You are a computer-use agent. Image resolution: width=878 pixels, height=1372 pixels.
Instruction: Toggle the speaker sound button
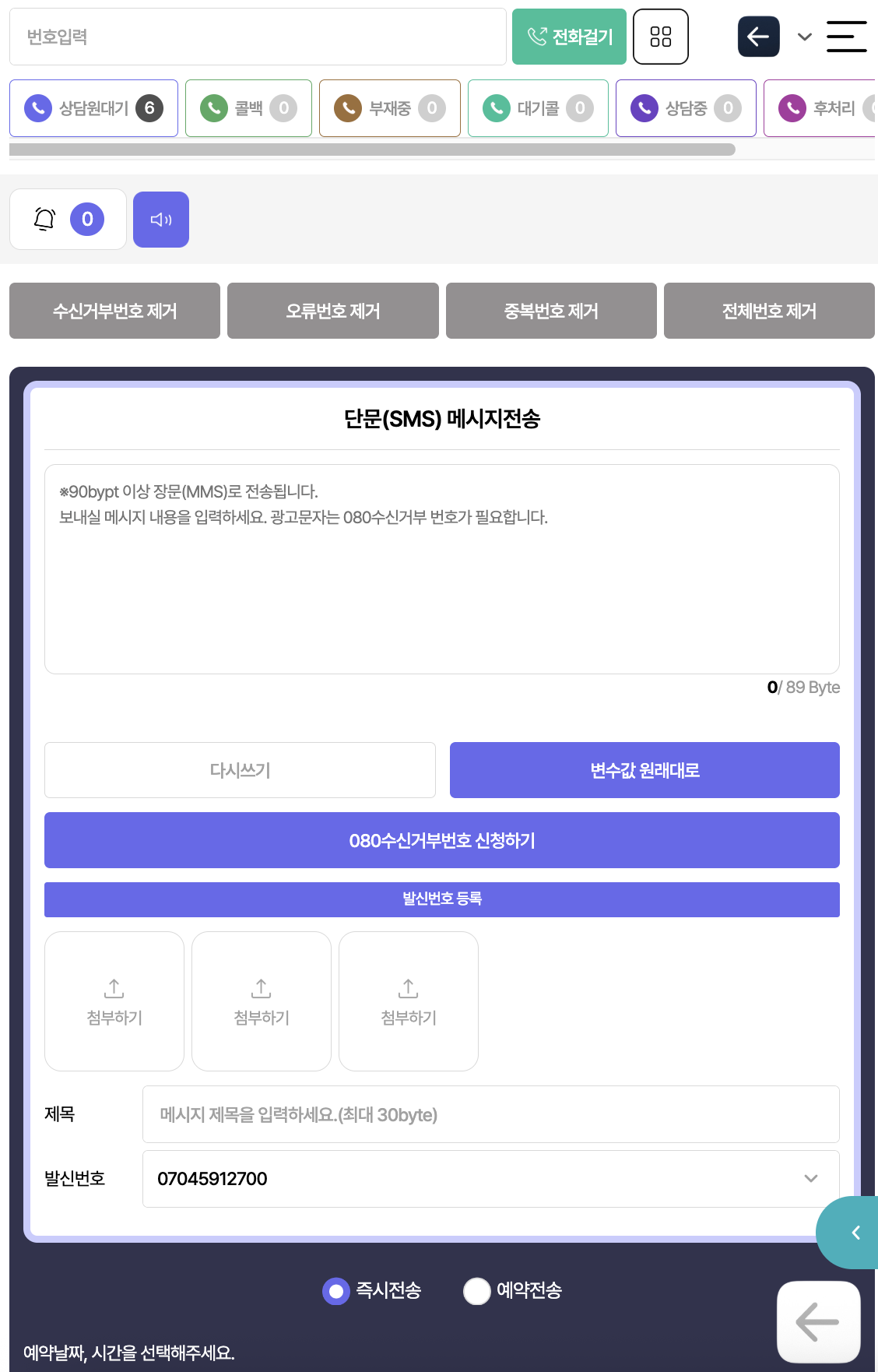tap(161, 220)
